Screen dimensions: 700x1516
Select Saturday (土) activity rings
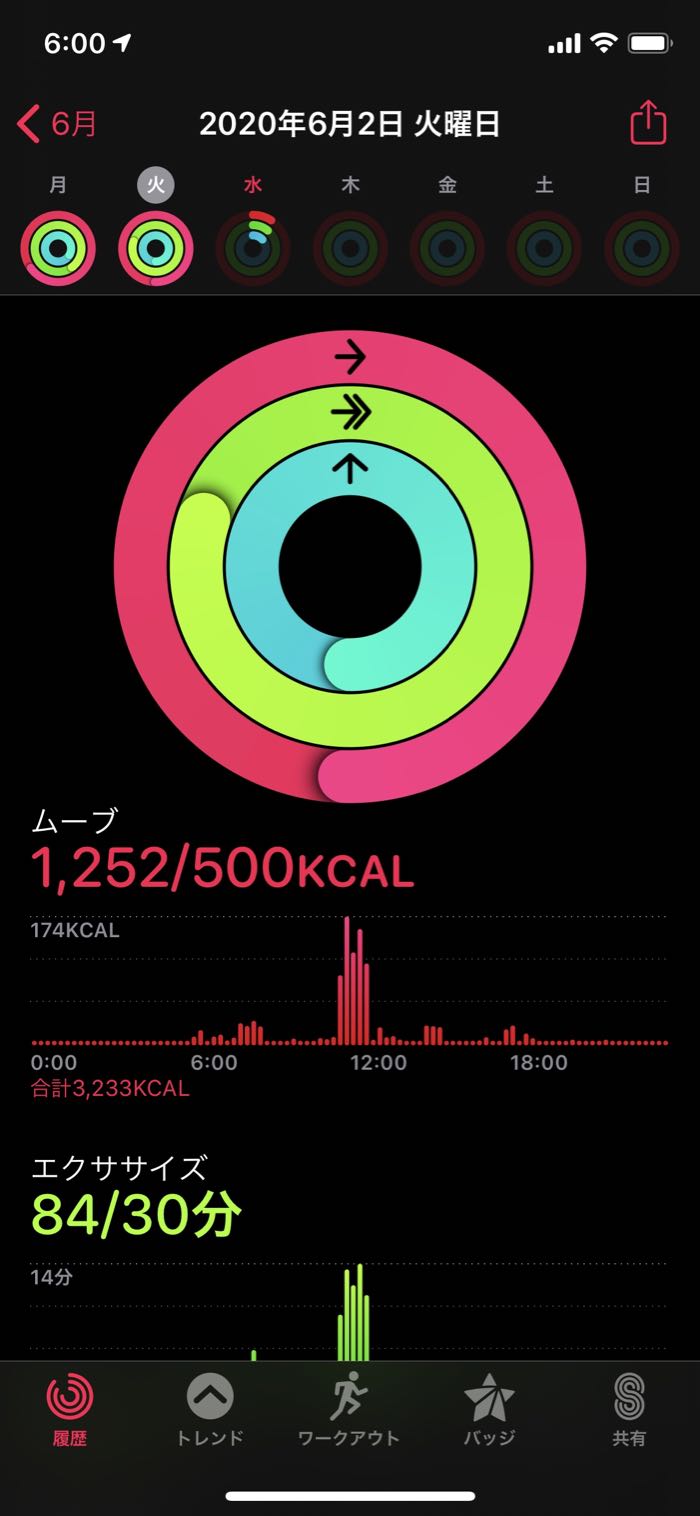(544, 248)
